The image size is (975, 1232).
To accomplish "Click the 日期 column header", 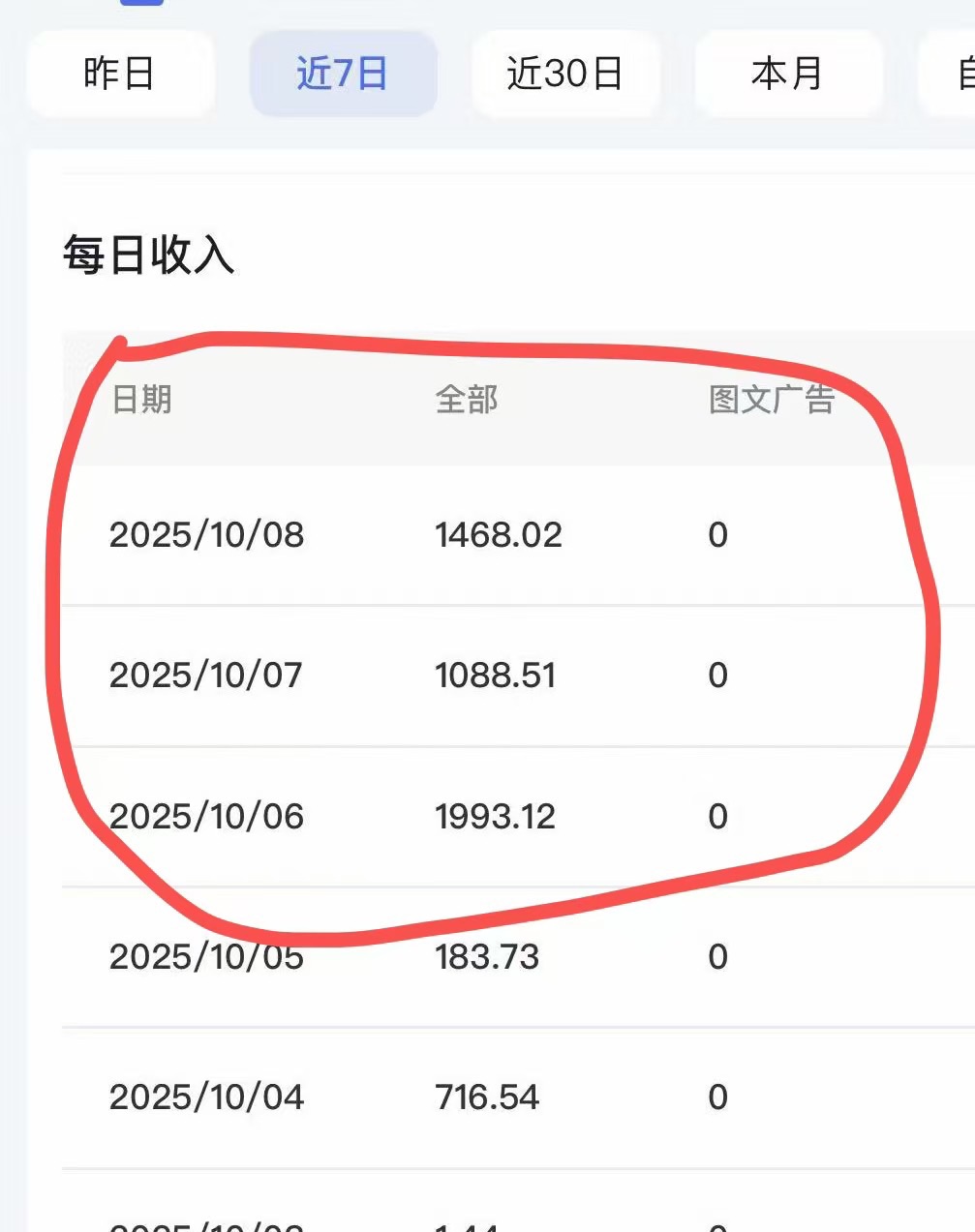I will pos(141,400).
